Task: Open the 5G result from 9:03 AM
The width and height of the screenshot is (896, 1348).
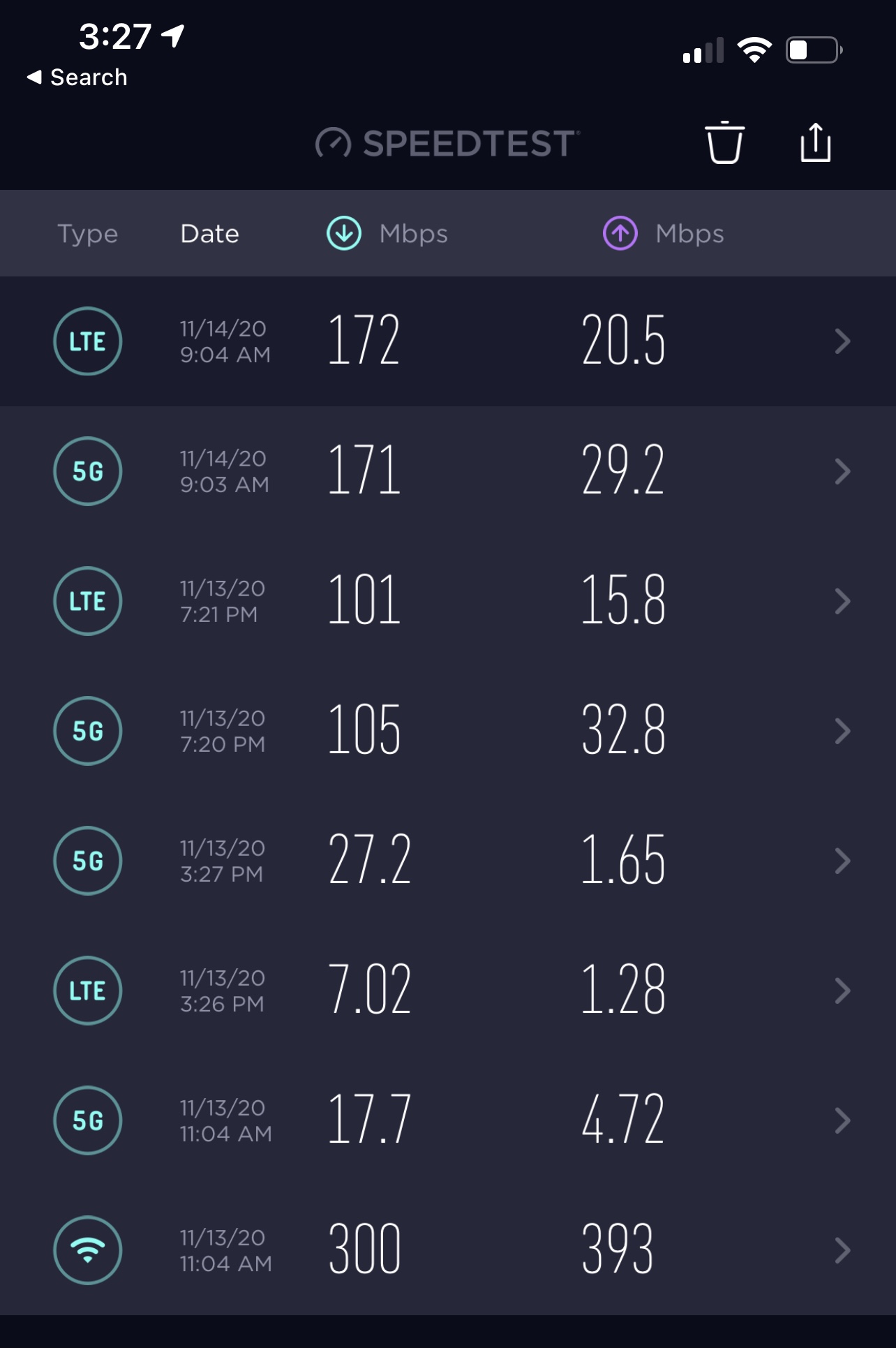Action: [448, 471]
